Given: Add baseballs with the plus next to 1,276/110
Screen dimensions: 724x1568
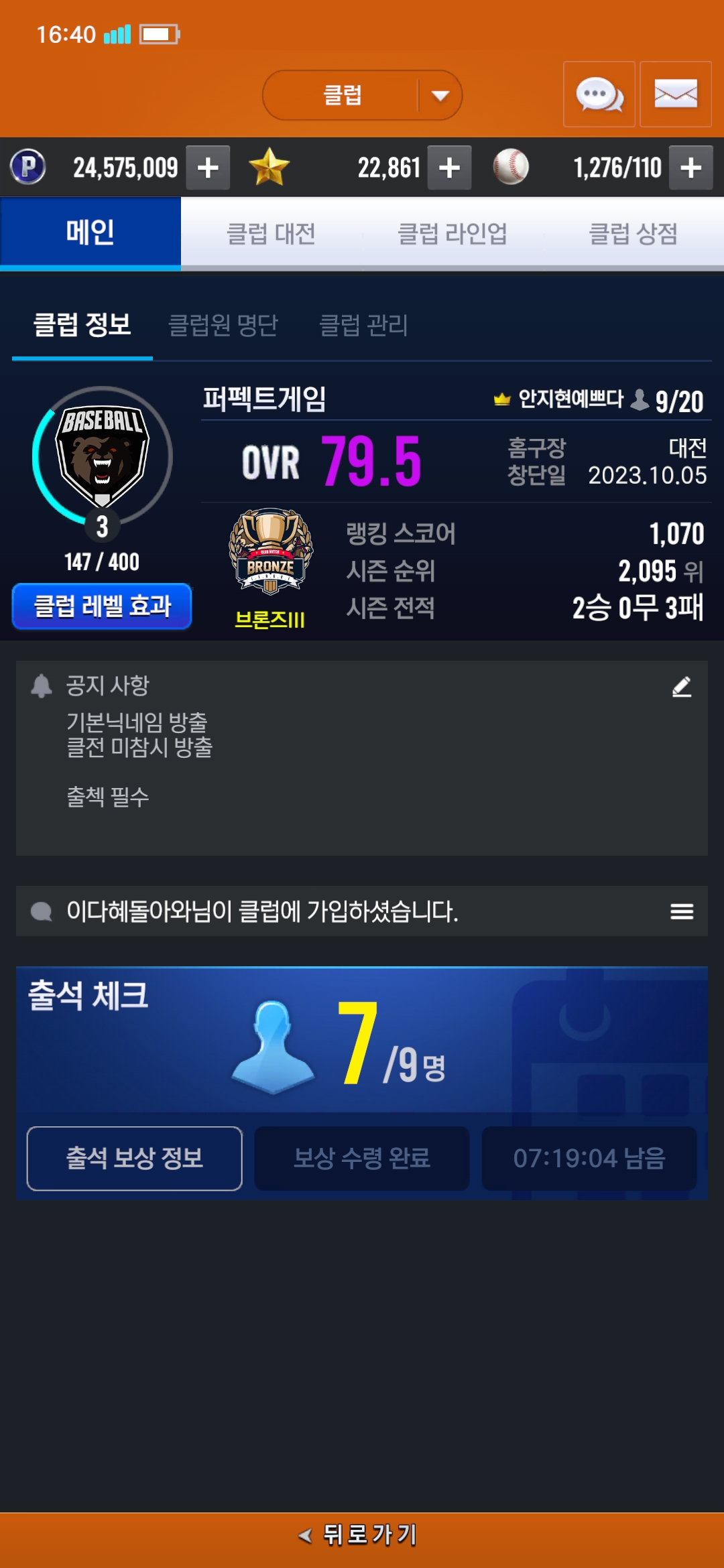Looking at the screenshot, I should 690,168.
